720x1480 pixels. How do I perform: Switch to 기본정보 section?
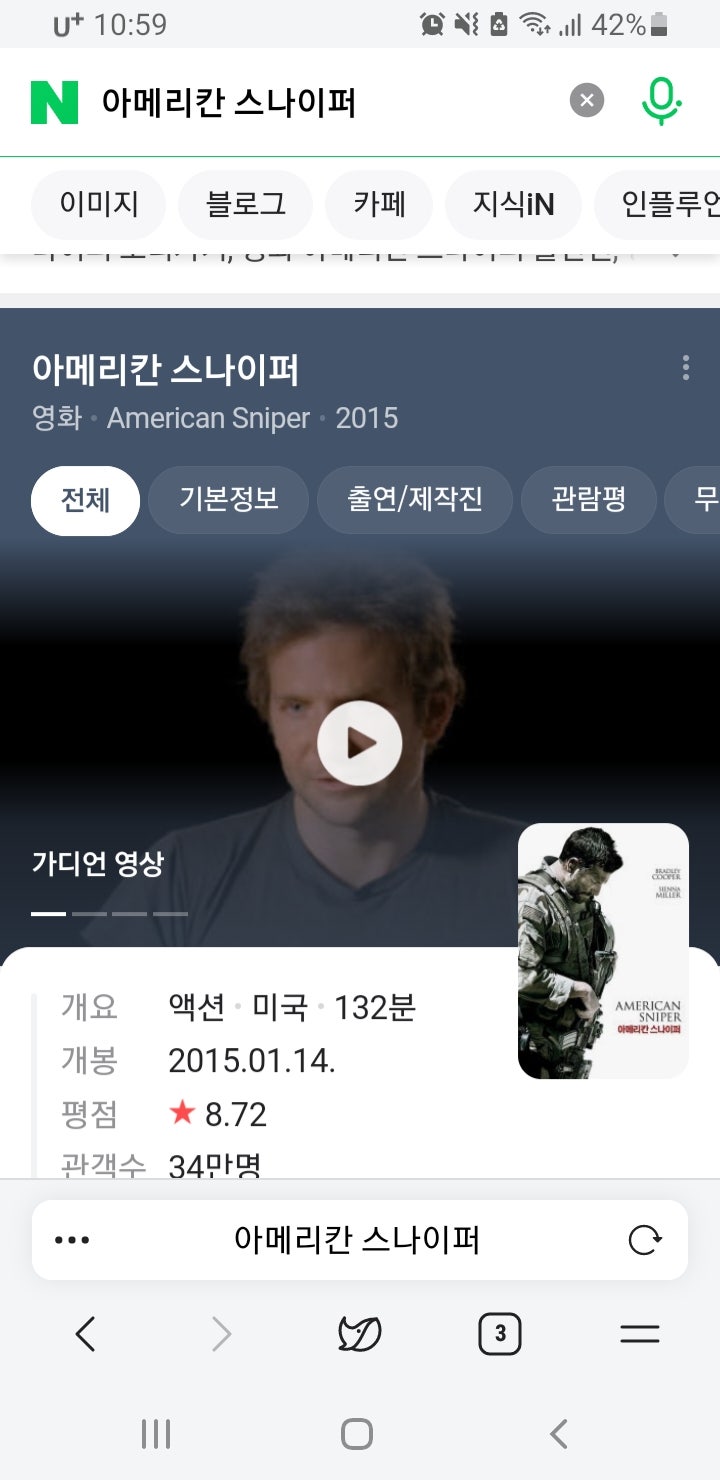(x=228, y=500)
